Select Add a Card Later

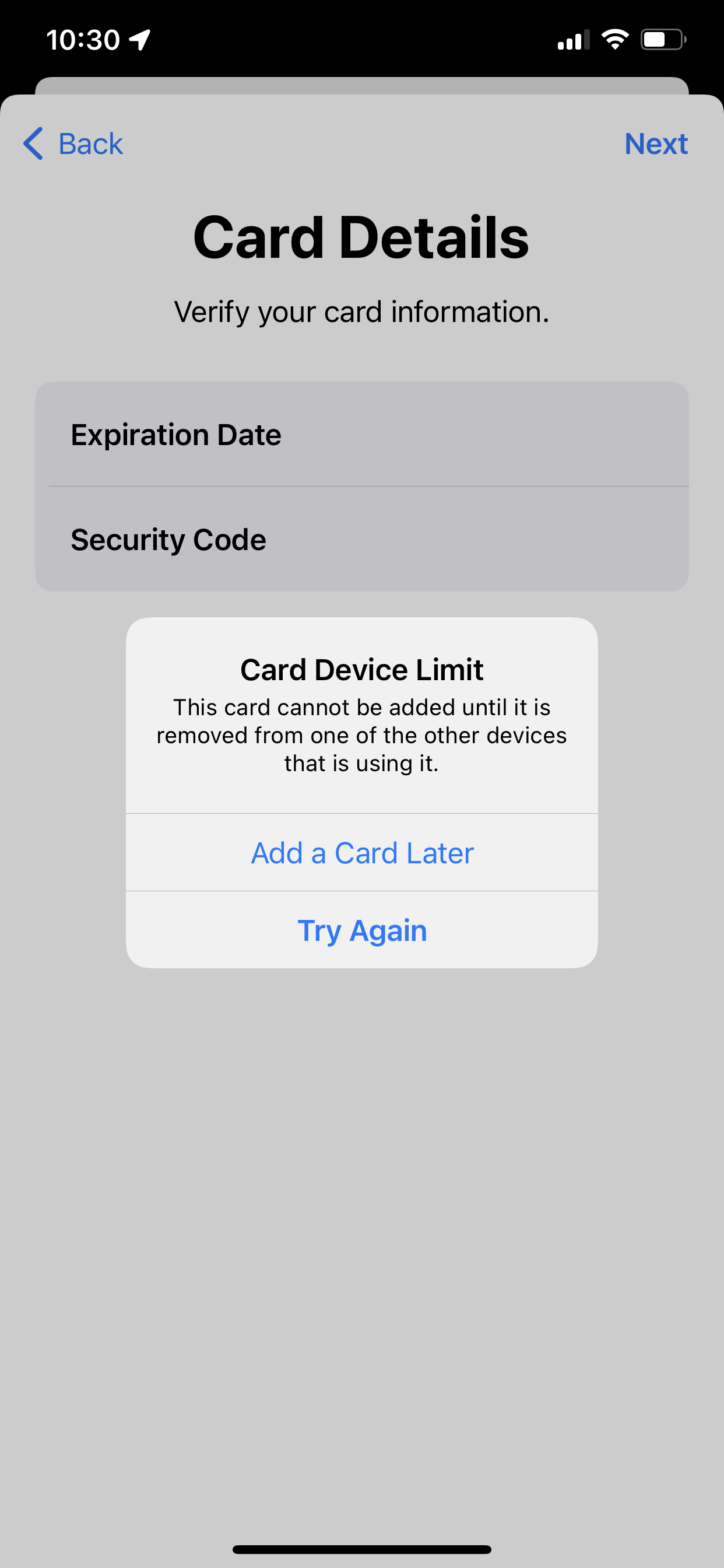click(x=362, y=852)
